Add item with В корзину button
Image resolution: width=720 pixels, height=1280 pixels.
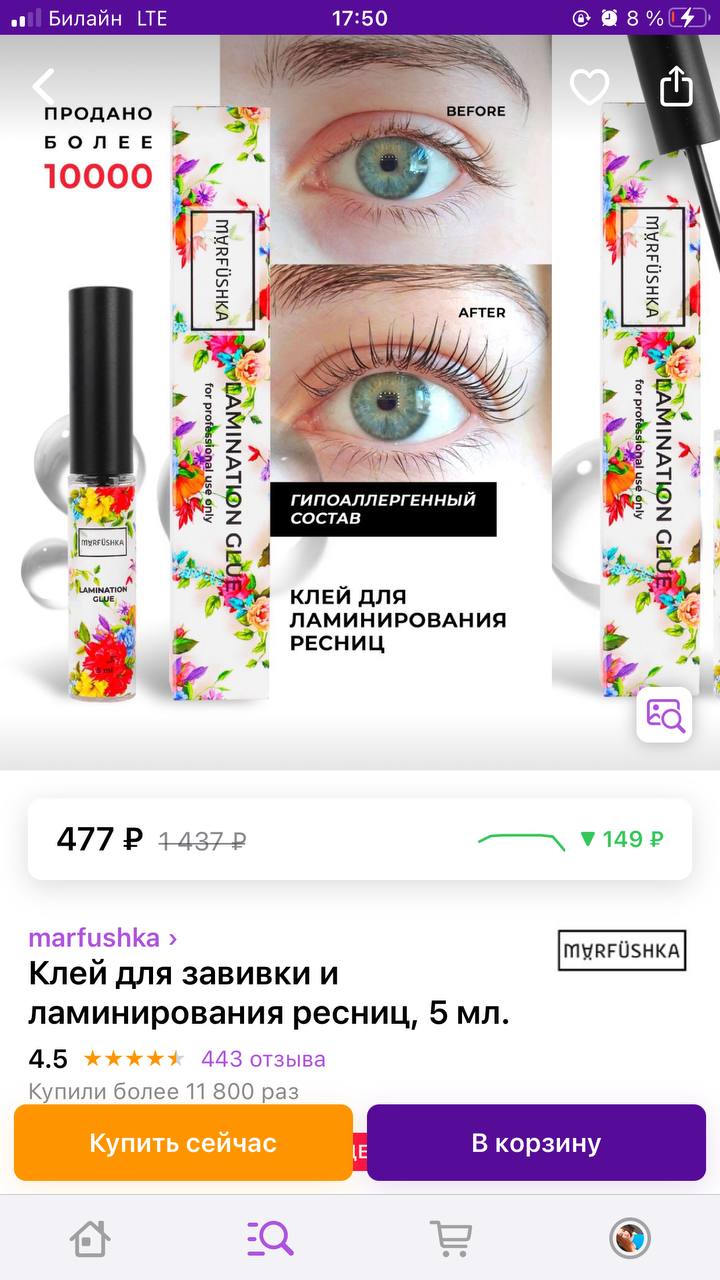coord(536,1143)
